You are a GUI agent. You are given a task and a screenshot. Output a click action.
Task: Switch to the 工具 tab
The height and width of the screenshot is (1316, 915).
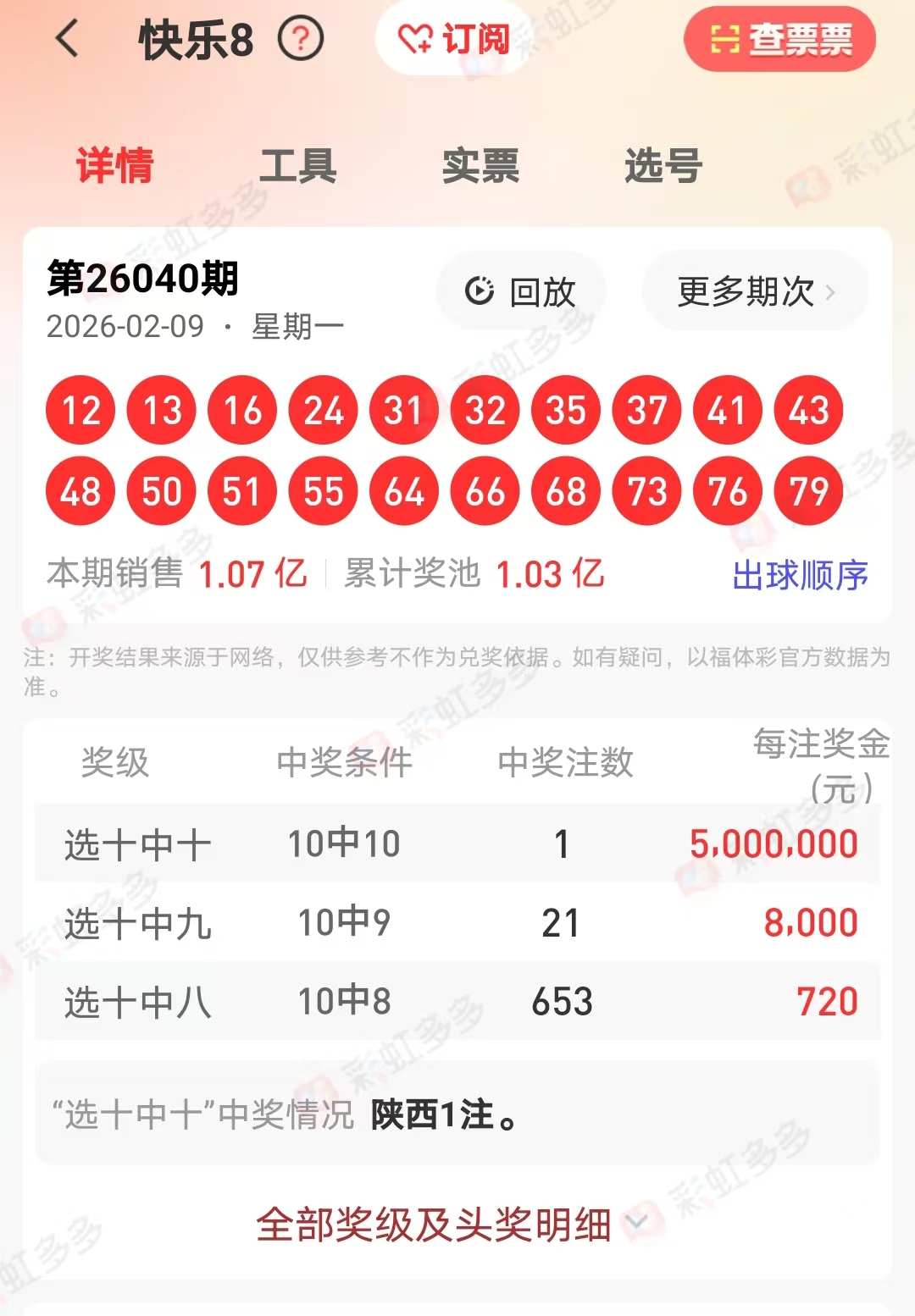[297, 165]
